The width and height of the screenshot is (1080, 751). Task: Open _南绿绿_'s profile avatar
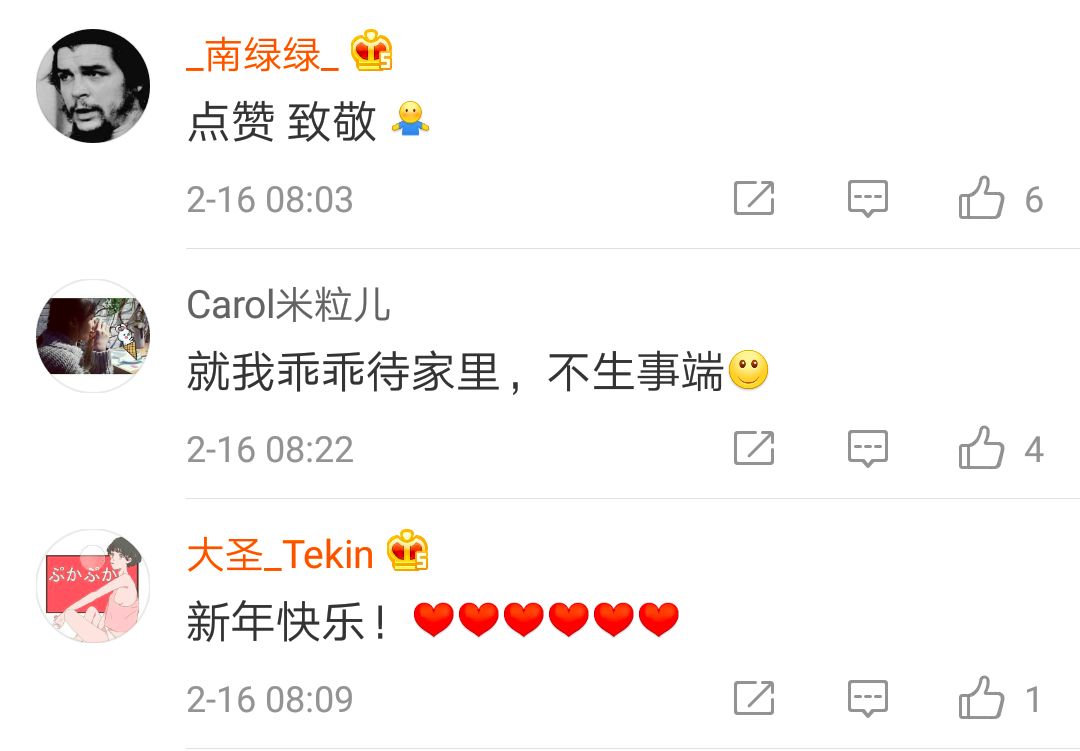[x=93, y=86]
